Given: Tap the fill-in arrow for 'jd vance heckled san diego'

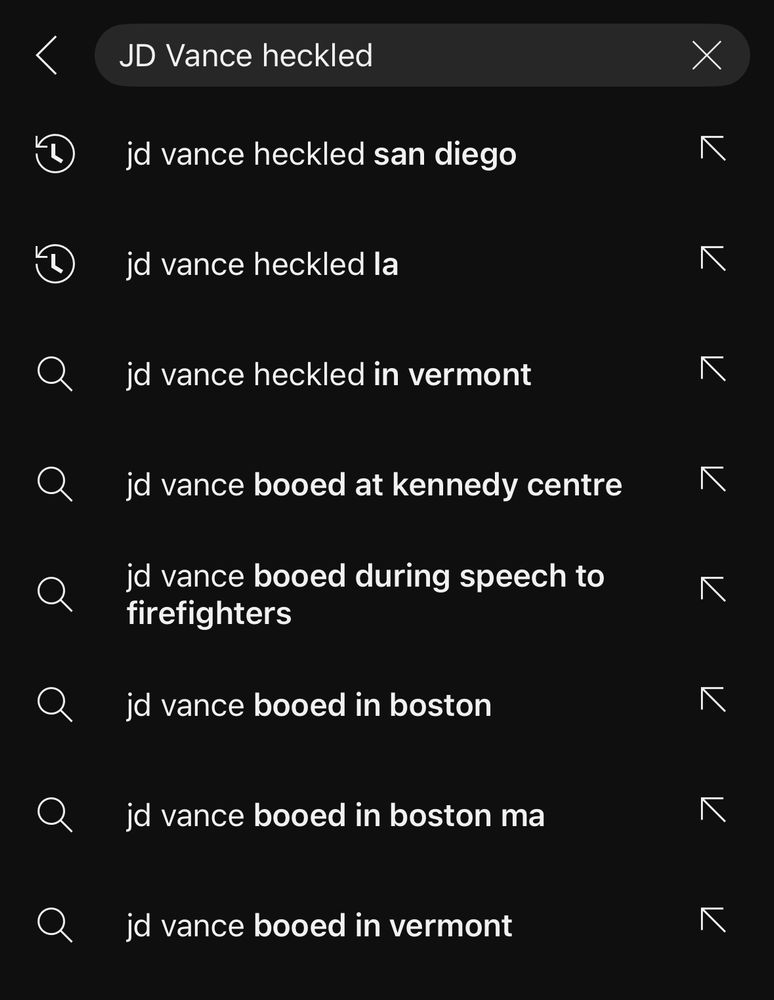Looking at the screenshot, I should coord(713,147).
